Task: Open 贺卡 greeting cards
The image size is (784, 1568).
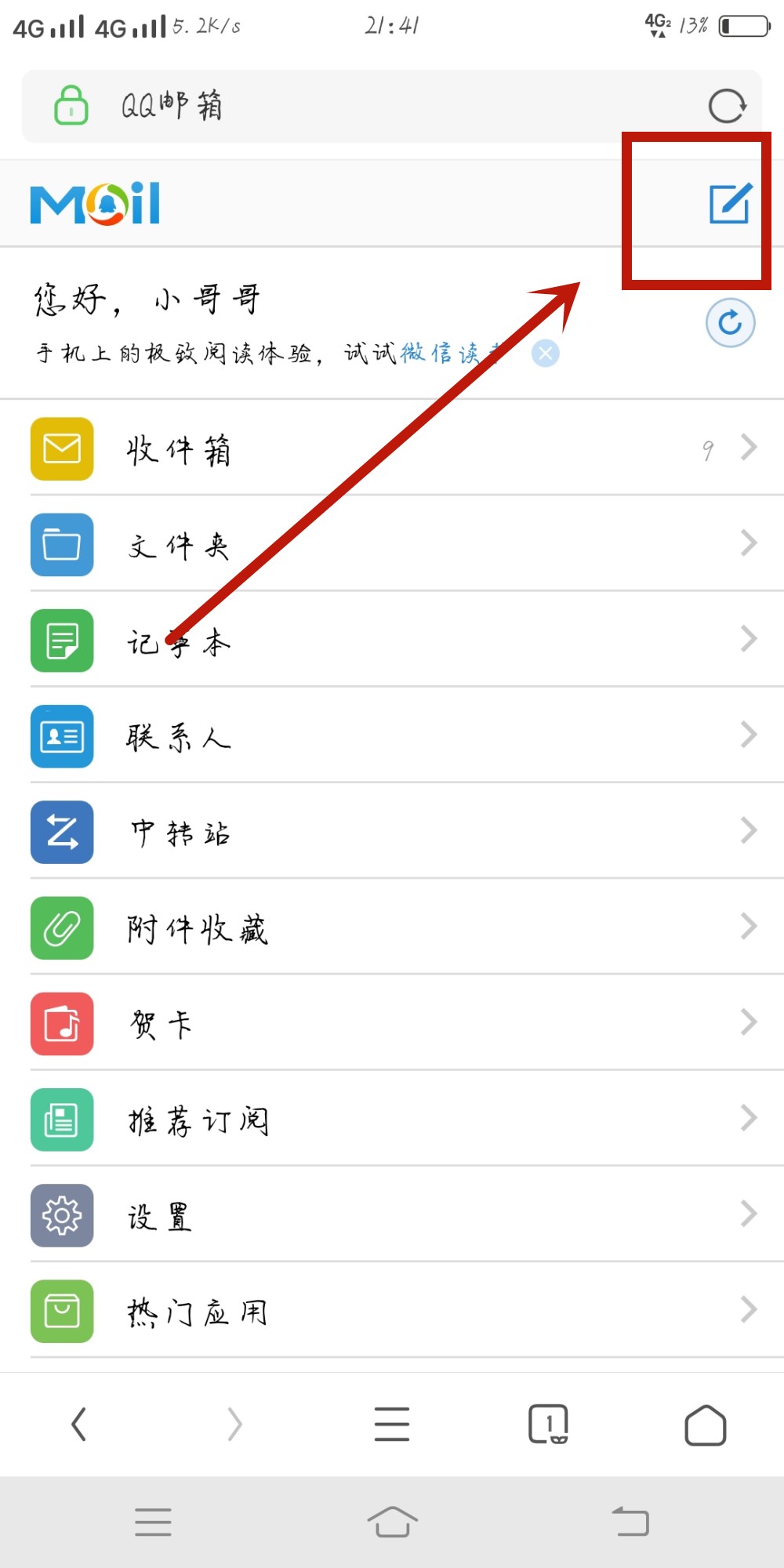Action: point(392,1024)
